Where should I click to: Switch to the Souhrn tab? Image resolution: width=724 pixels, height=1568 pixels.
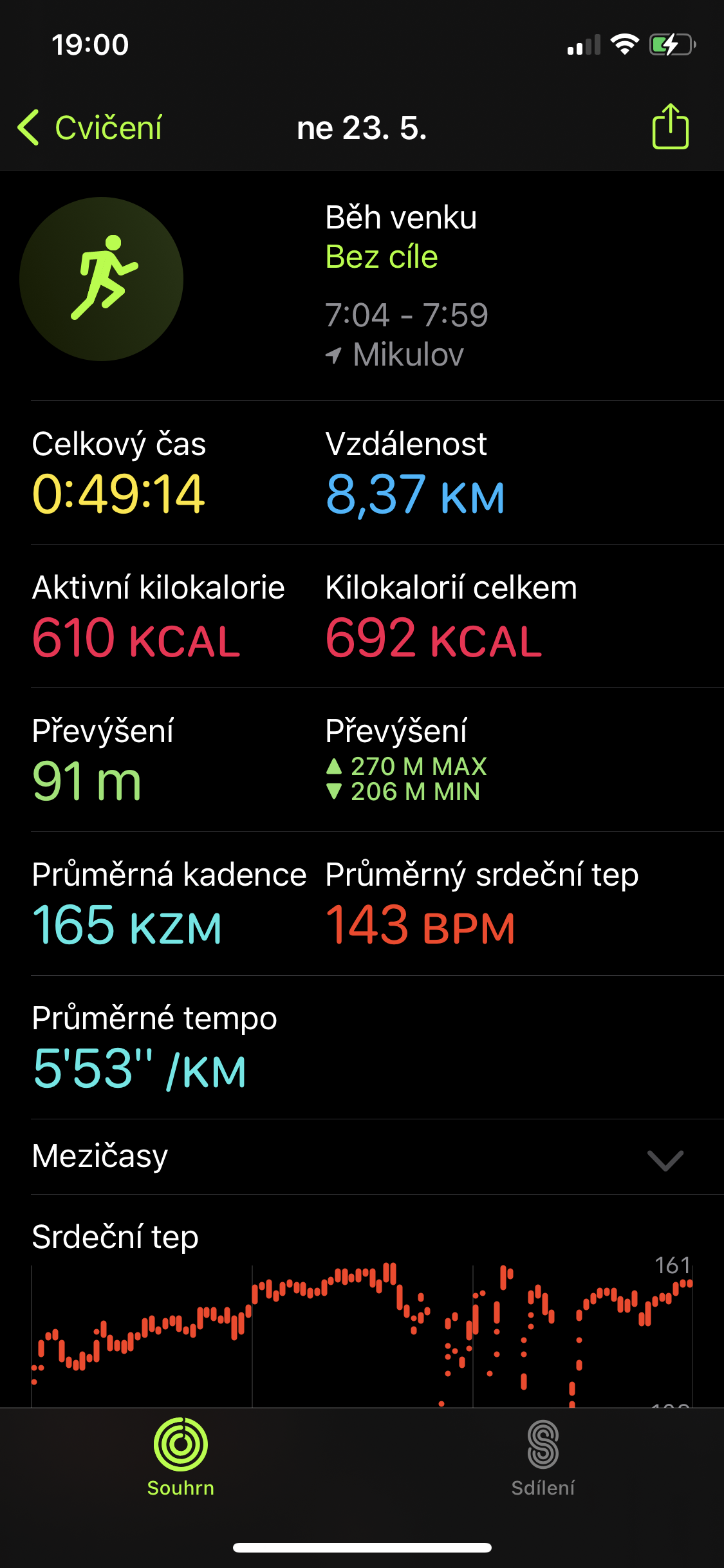181,1458
